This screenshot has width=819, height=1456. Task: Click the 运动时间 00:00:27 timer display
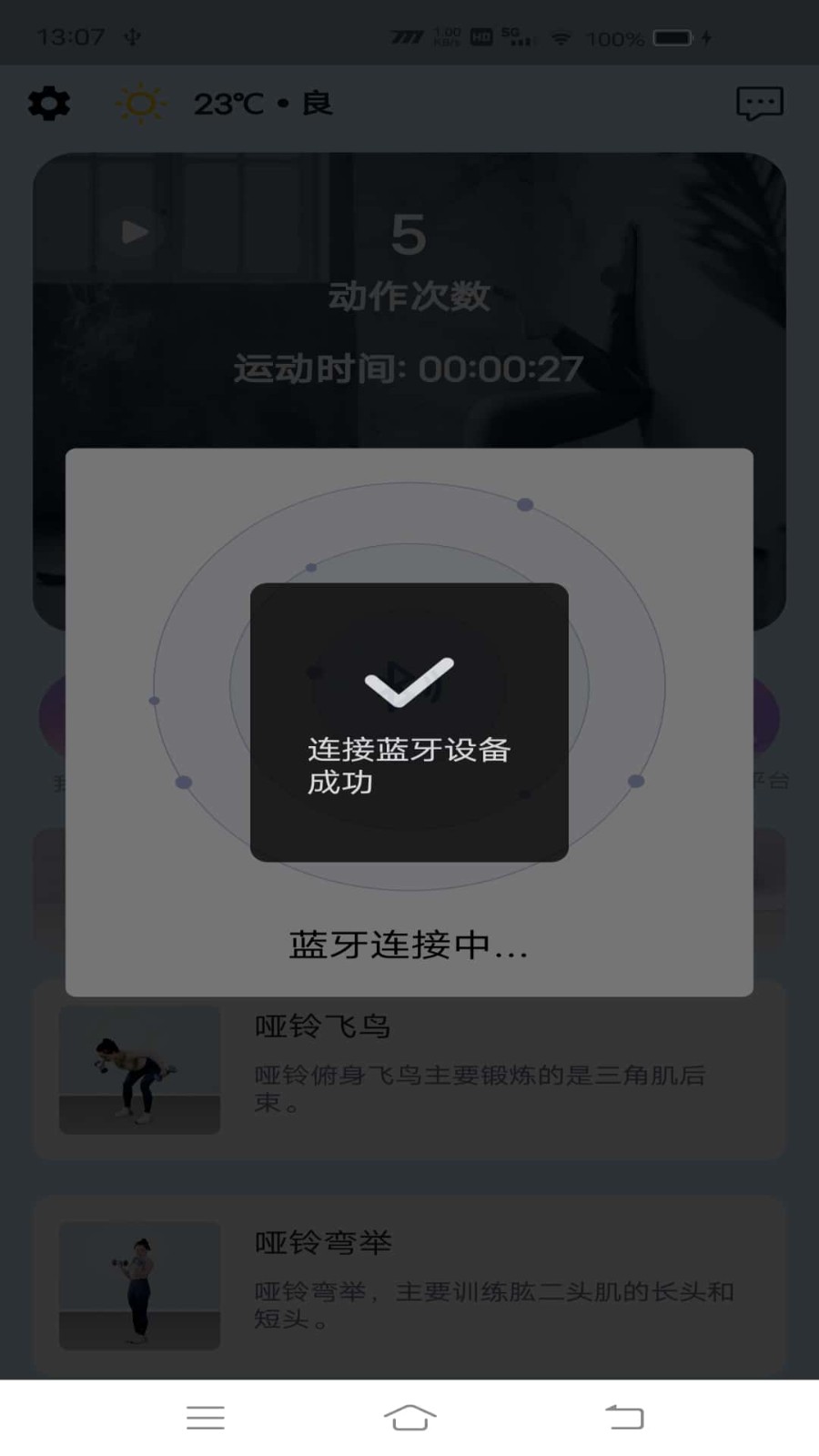click(409, 369)
